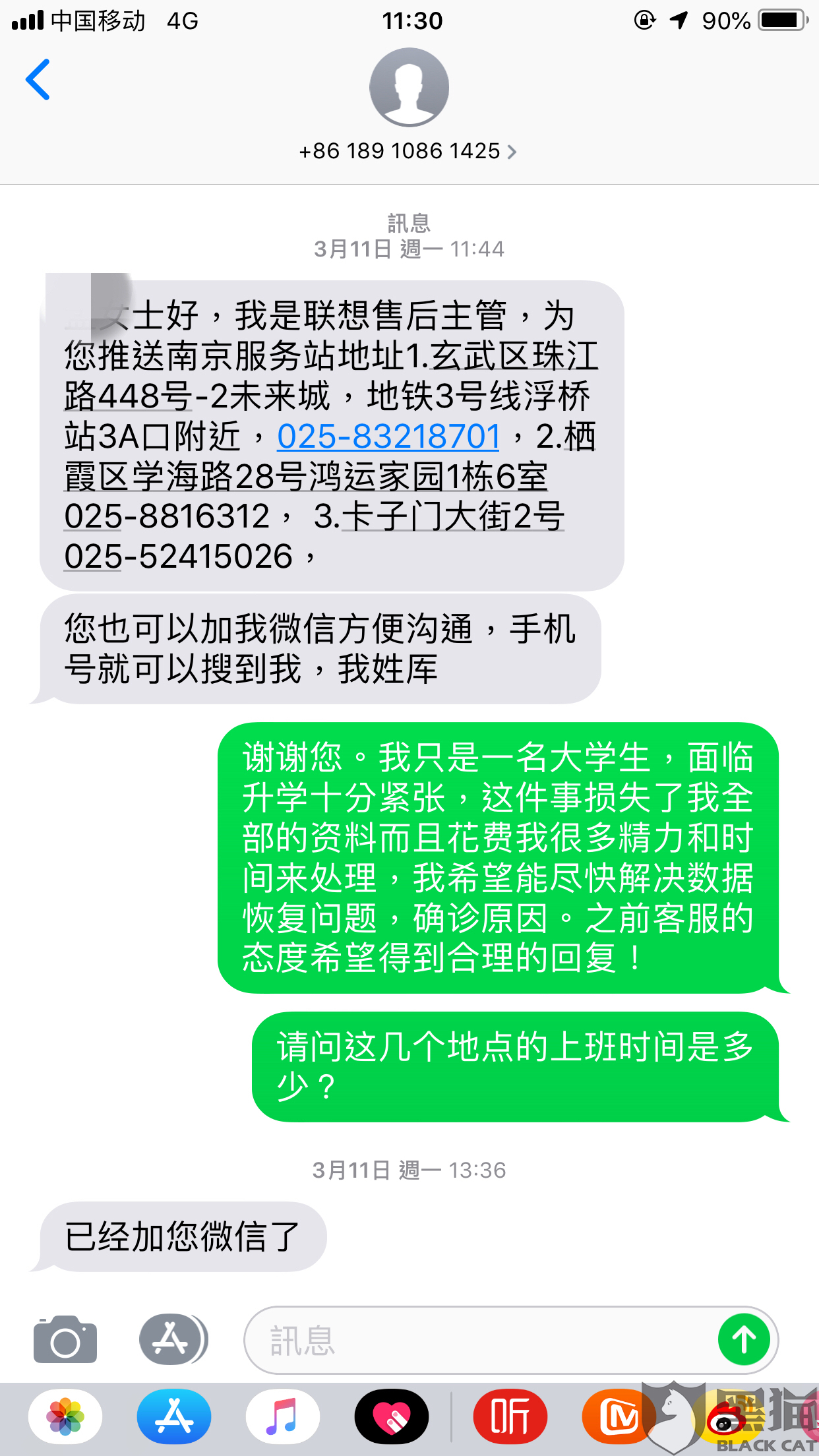Open the red 听 app in drawer
The height and width of the screenshot is (1456, 819).
point(510,1416)
